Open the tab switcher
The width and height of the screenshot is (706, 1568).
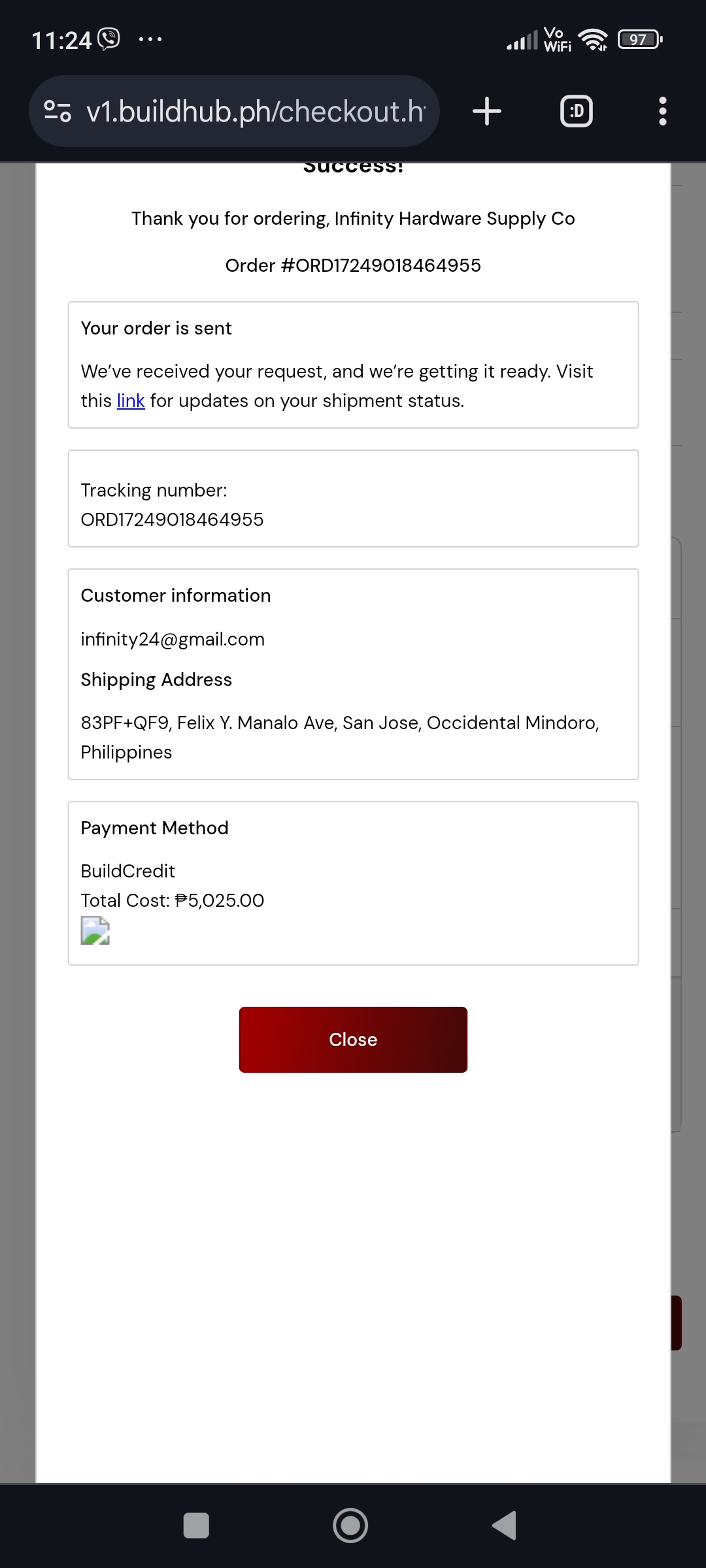(x=577, y=111)
